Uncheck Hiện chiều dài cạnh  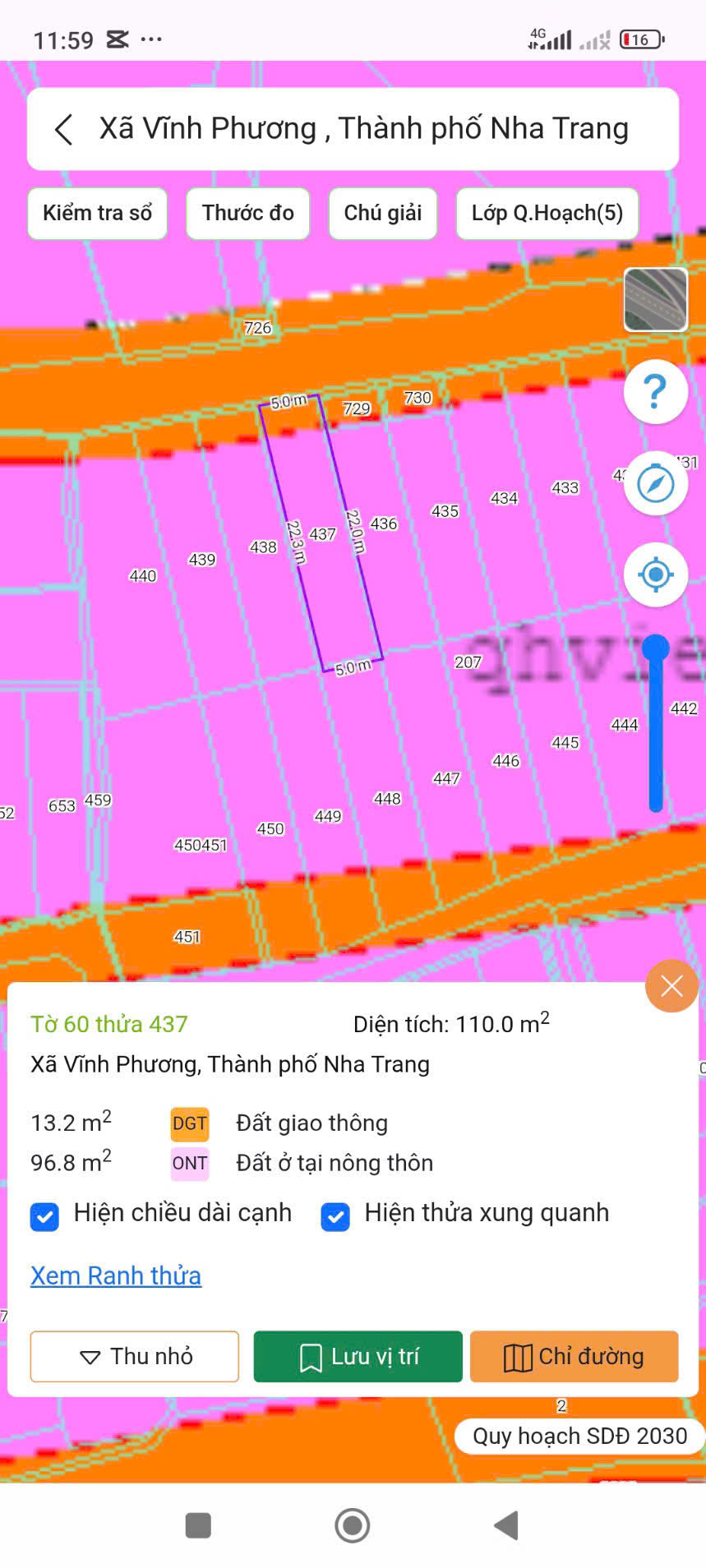coord(45,1216)
